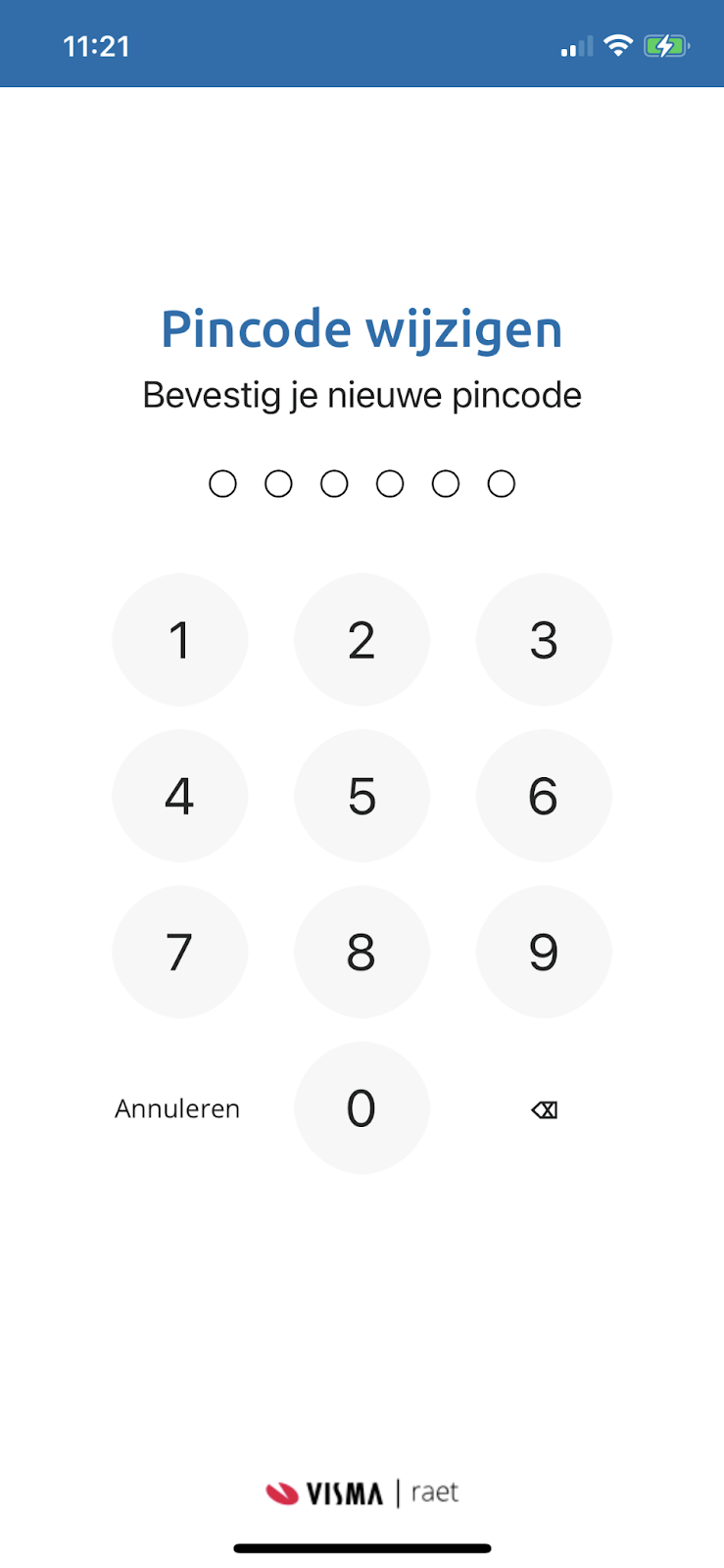Tap the Wi-Fi icon in status bar
The height and width of the screenshot is (1568, 724).
[619, 46]
